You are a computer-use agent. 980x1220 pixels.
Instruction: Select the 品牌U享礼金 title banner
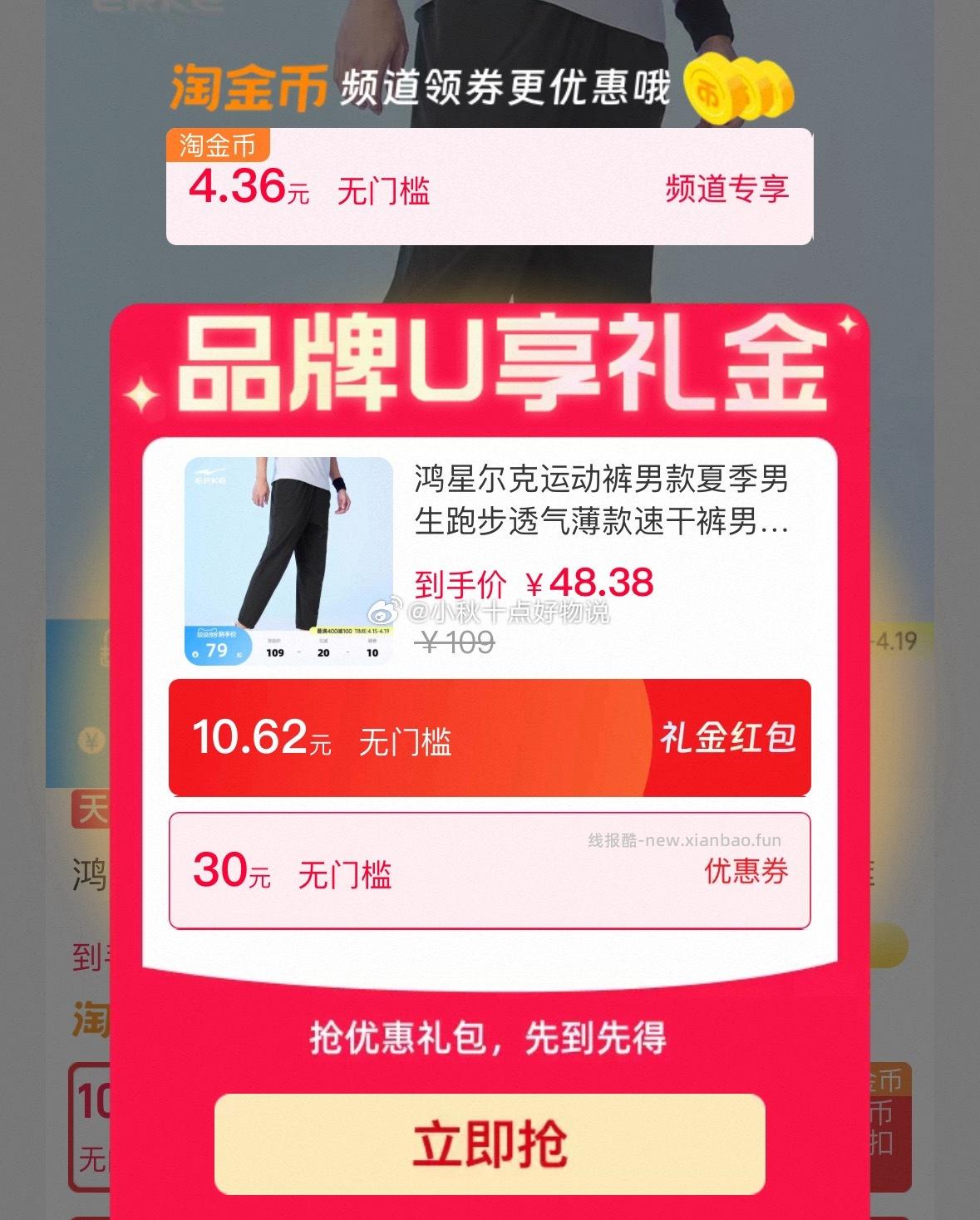490,366
